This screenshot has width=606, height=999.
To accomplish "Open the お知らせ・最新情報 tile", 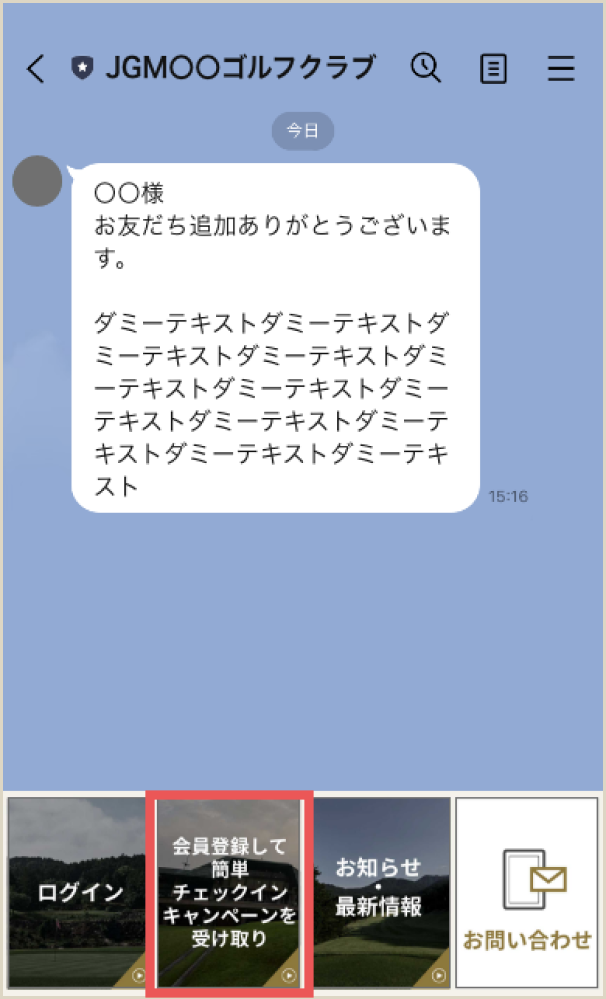I will [378, 892].
